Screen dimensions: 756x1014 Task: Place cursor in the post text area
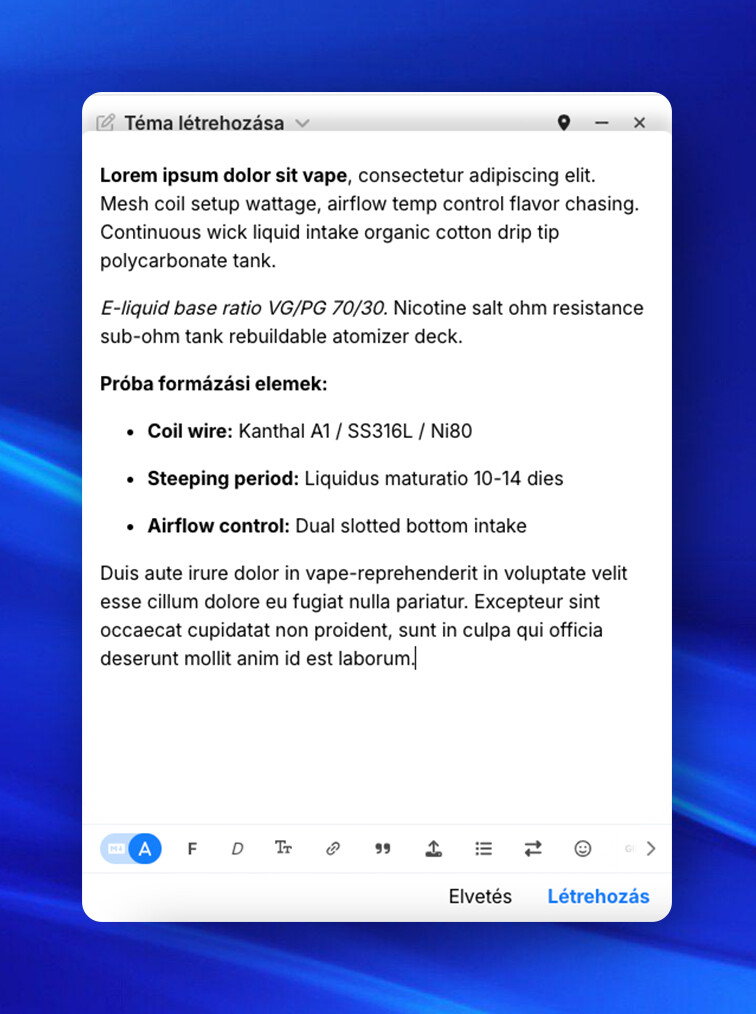coord(376,477)
